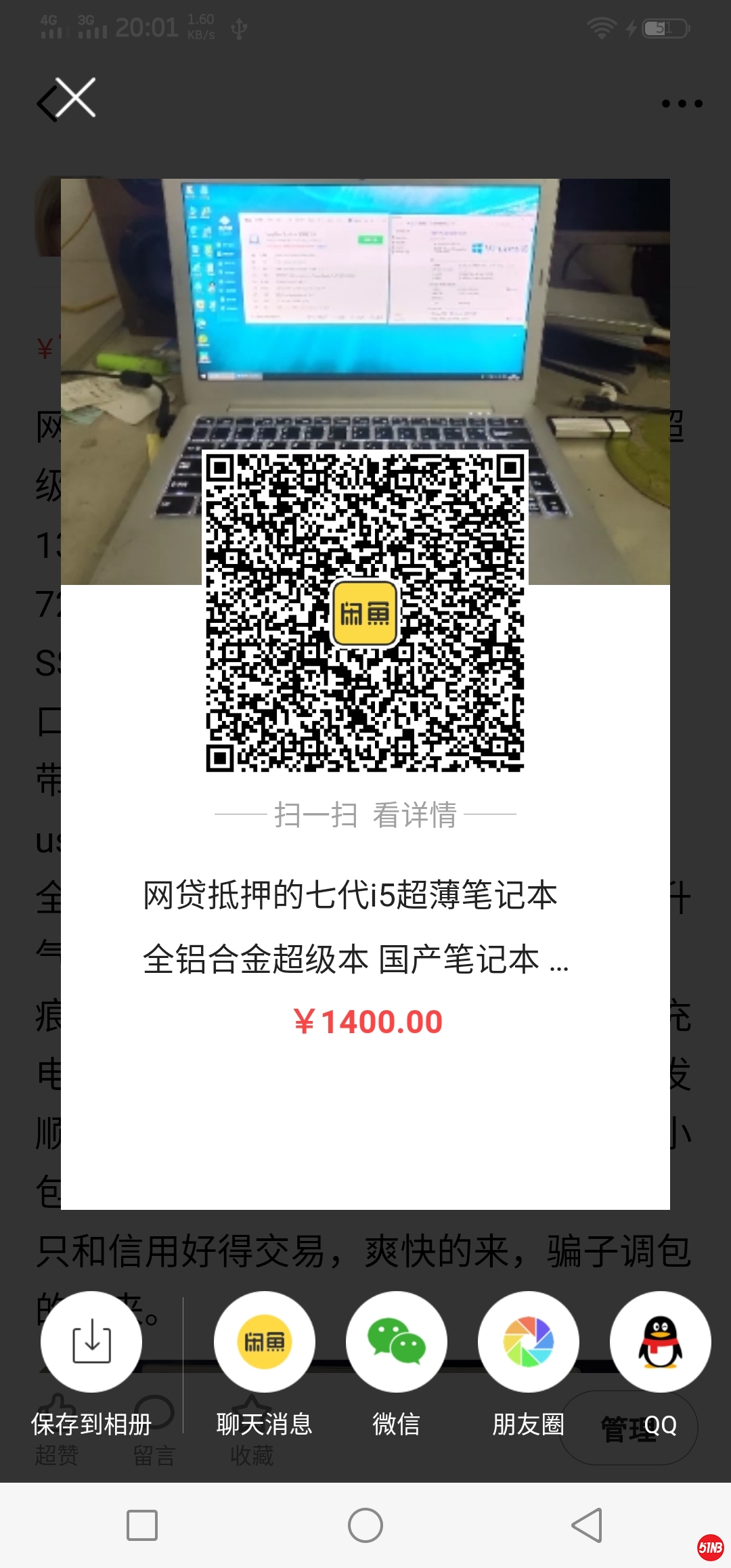
Task: Close the share card overlay
Action: pyautogui.click(x=75, y=98)
